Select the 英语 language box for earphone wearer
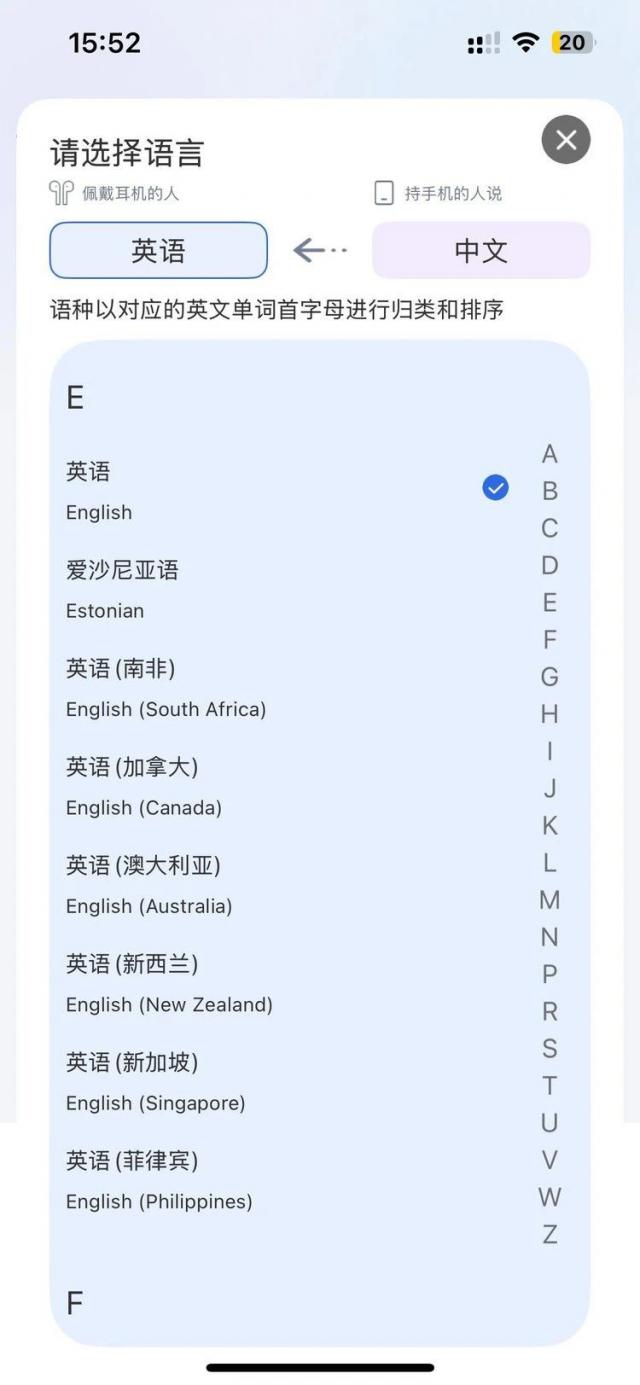Image resolution: width=640 pixels, height=1385 pixels. point(158,250)
